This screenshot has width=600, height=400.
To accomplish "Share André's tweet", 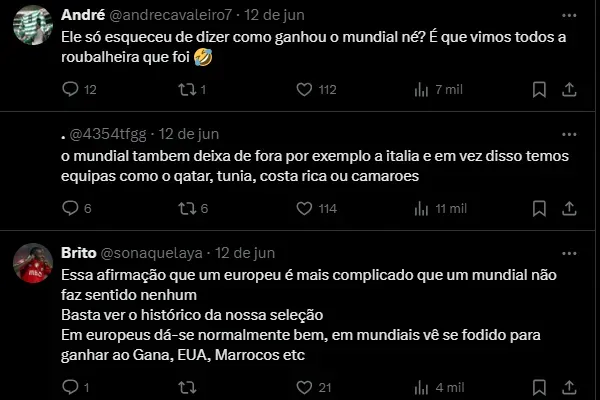I will (569, 89).
